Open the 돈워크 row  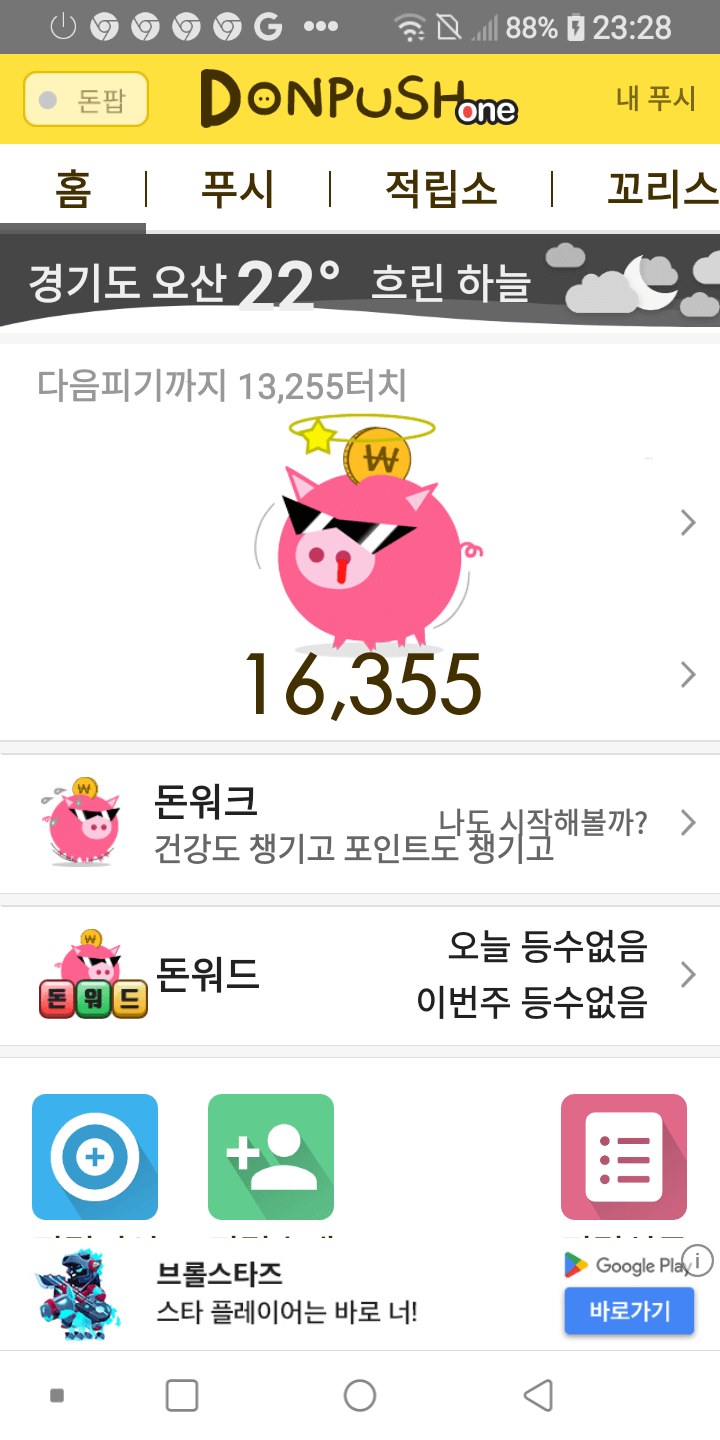click(x=360, y=823)
